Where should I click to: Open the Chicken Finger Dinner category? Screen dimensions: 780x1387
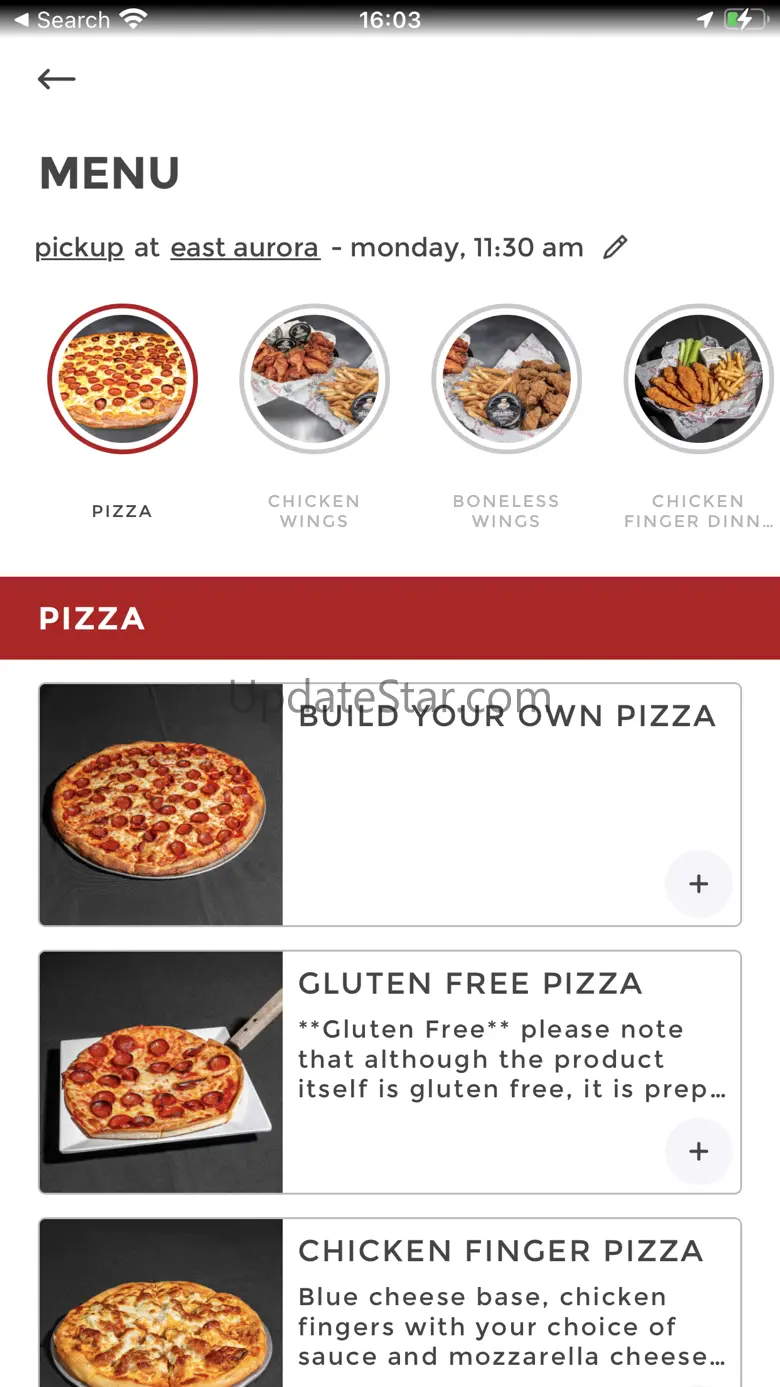pos(698,379)
